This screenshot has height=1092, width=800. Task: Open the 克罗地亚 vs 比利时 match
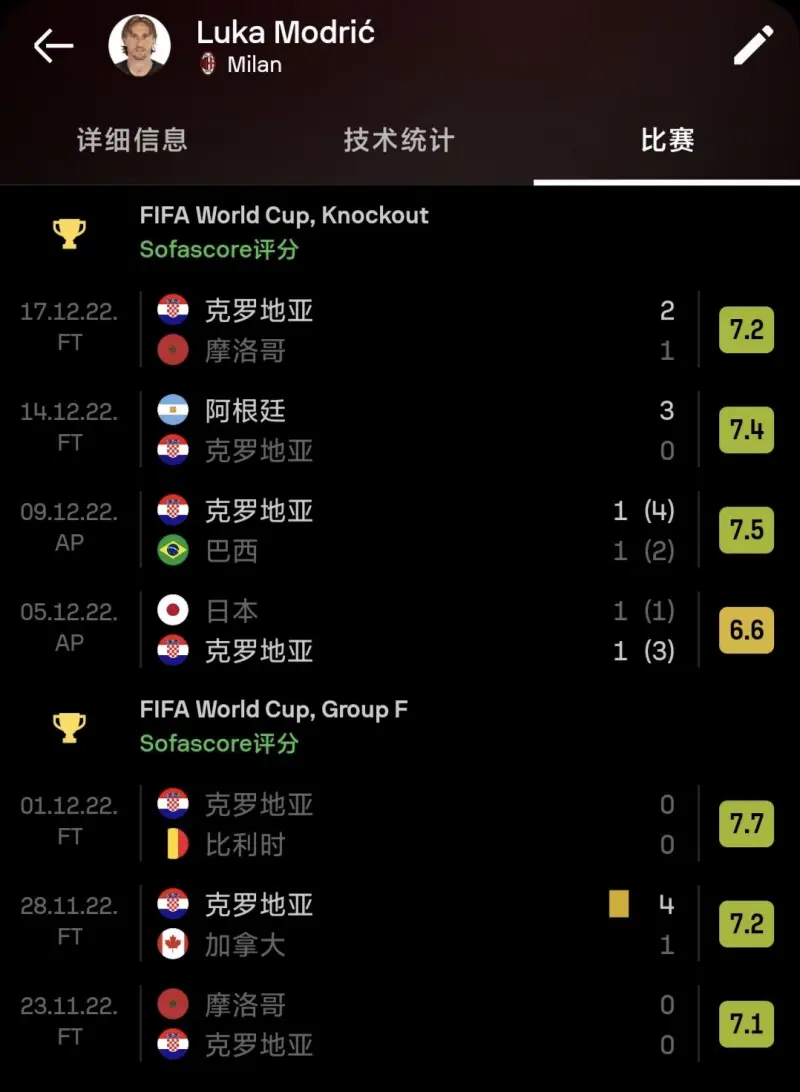pos(400,825)
